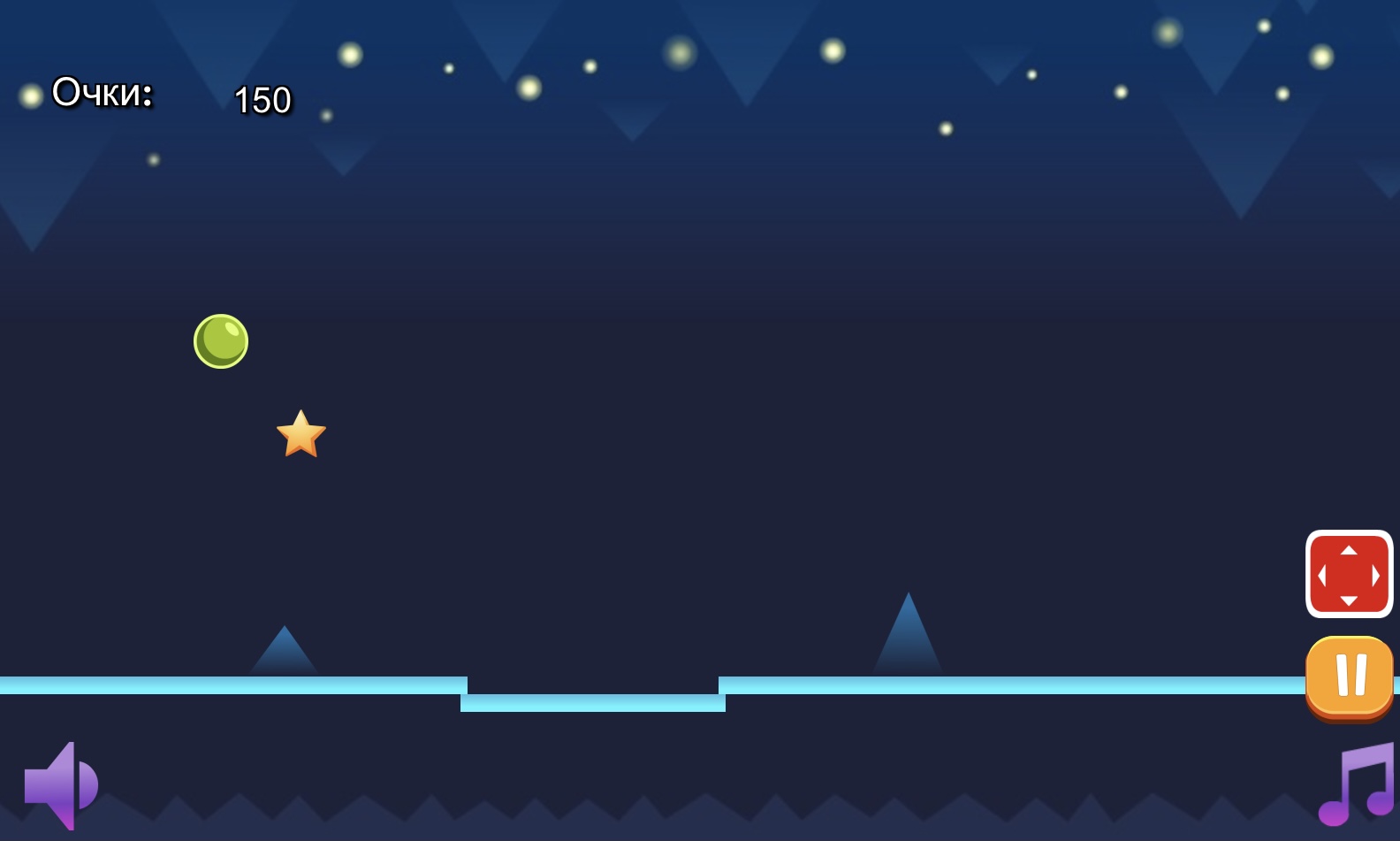Image resolution: width=1400 pixels, height=841 pixels.
Task: Mute sound effects with the speaker icon
Action: (60, 785)
